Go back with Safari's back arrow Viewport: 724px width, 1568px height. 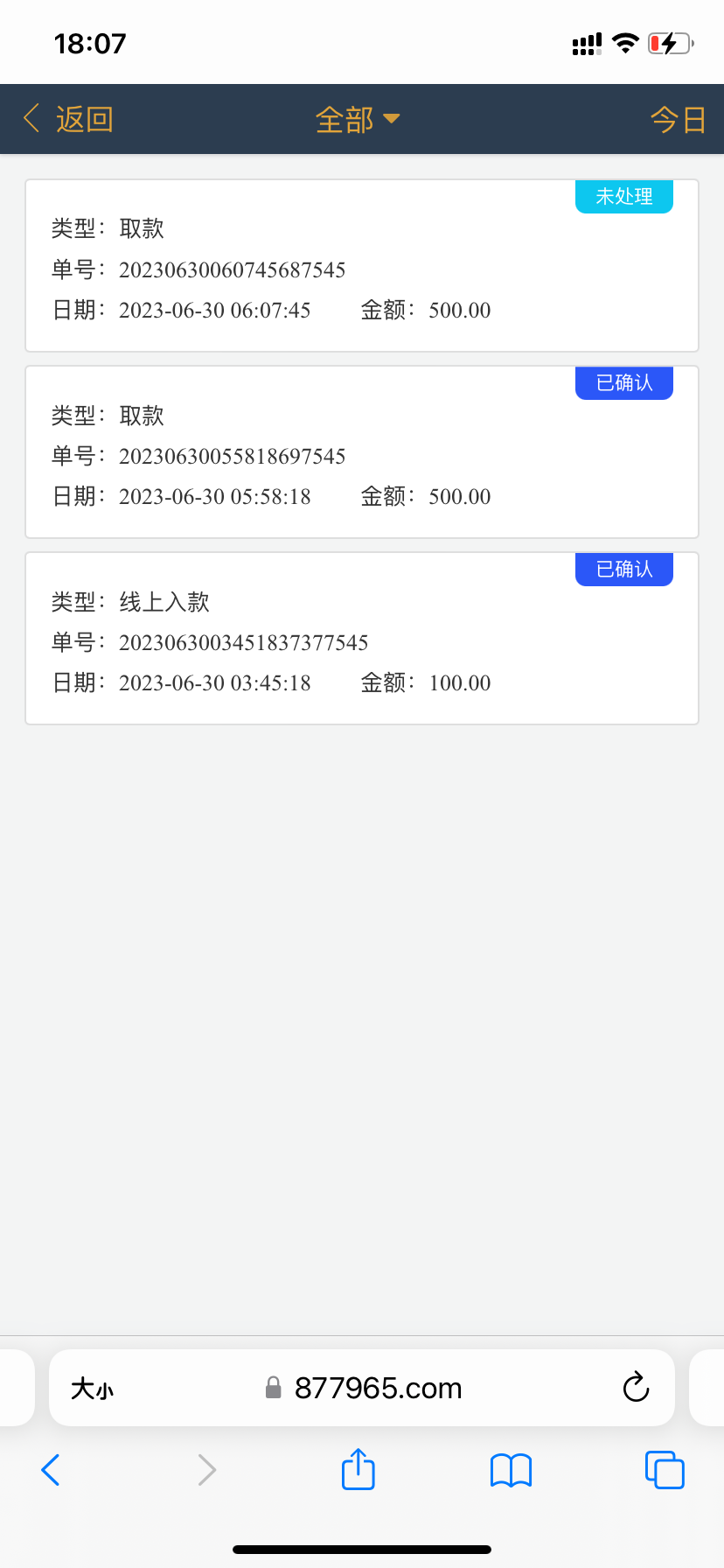[x=51, y=1470]
